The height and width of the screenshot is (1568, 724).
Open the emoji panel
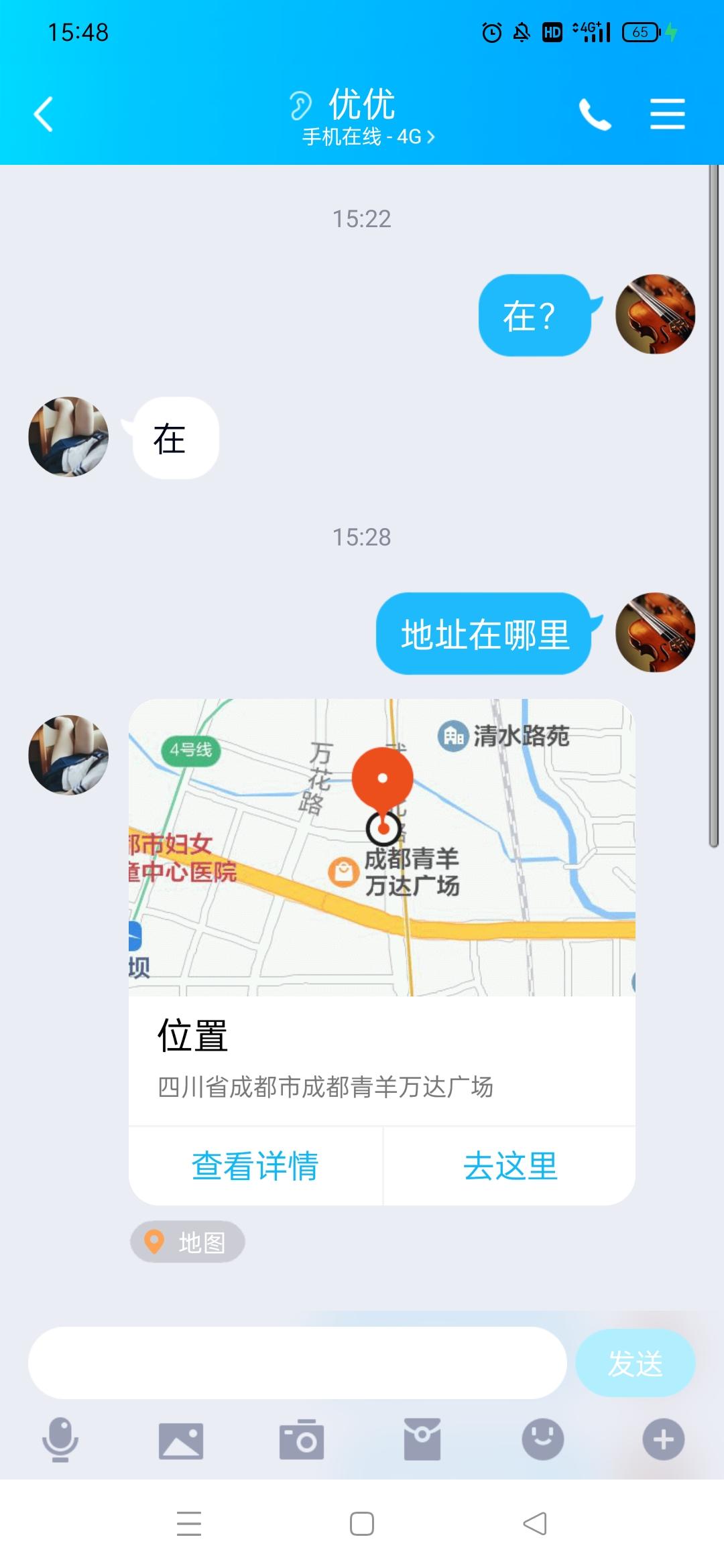(x=543, y=1439)
